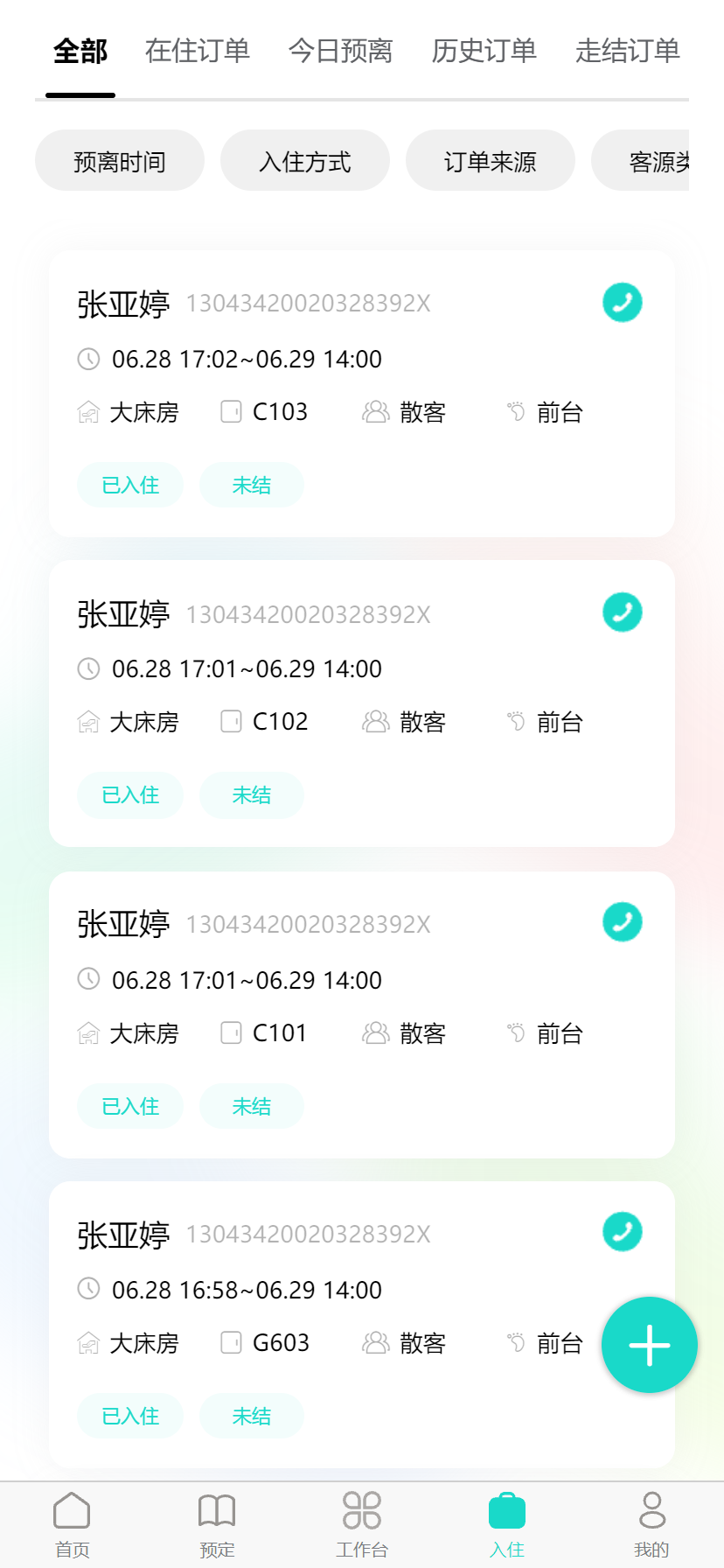Tap the 已入住 status tag on the first order
Image resolution: width=724 pixels, height=1568 pixels.
click(129, 485)
